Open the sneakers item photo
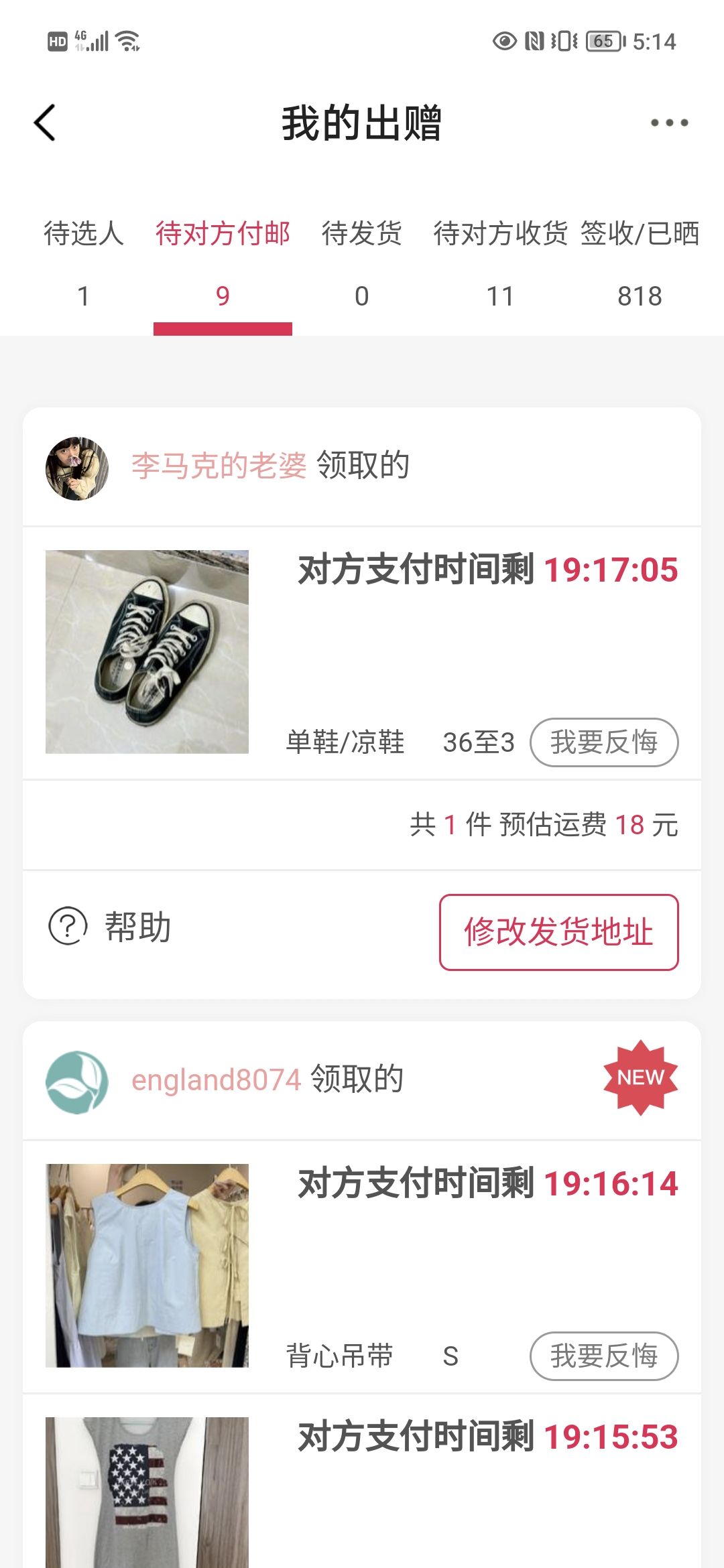 (147, 652)
